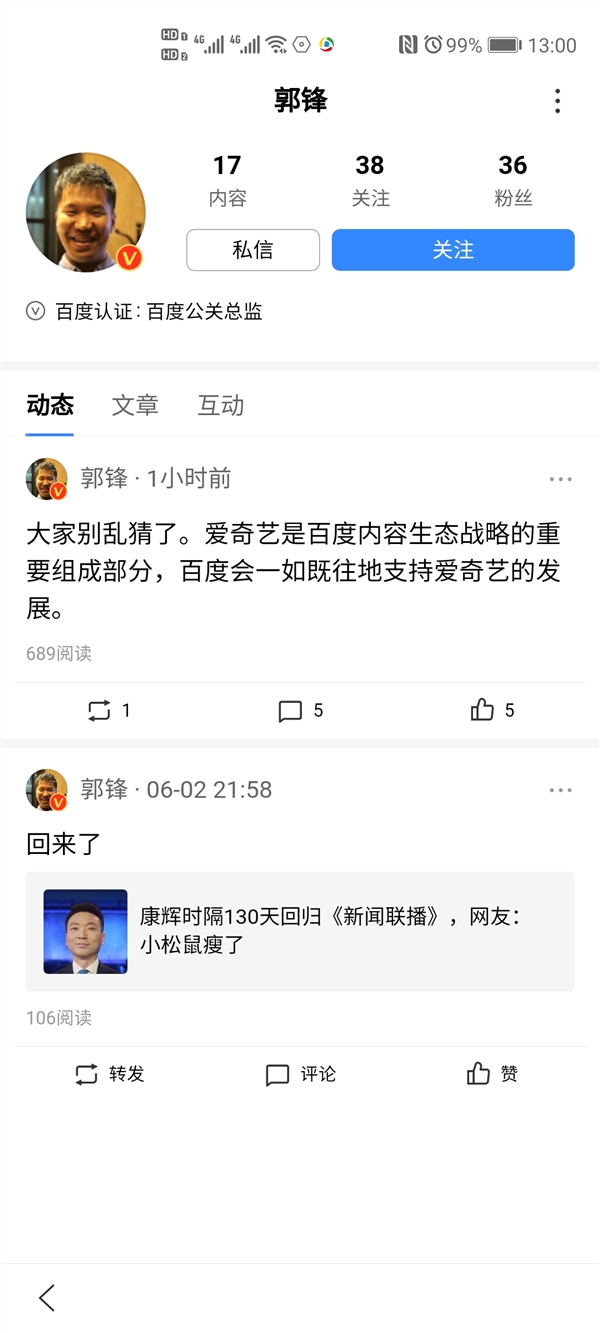The image size is (600, 1333).
Task: Tap 评论 under the 回来了 post
Action: pyautogui.click(x=300, y=1074)
